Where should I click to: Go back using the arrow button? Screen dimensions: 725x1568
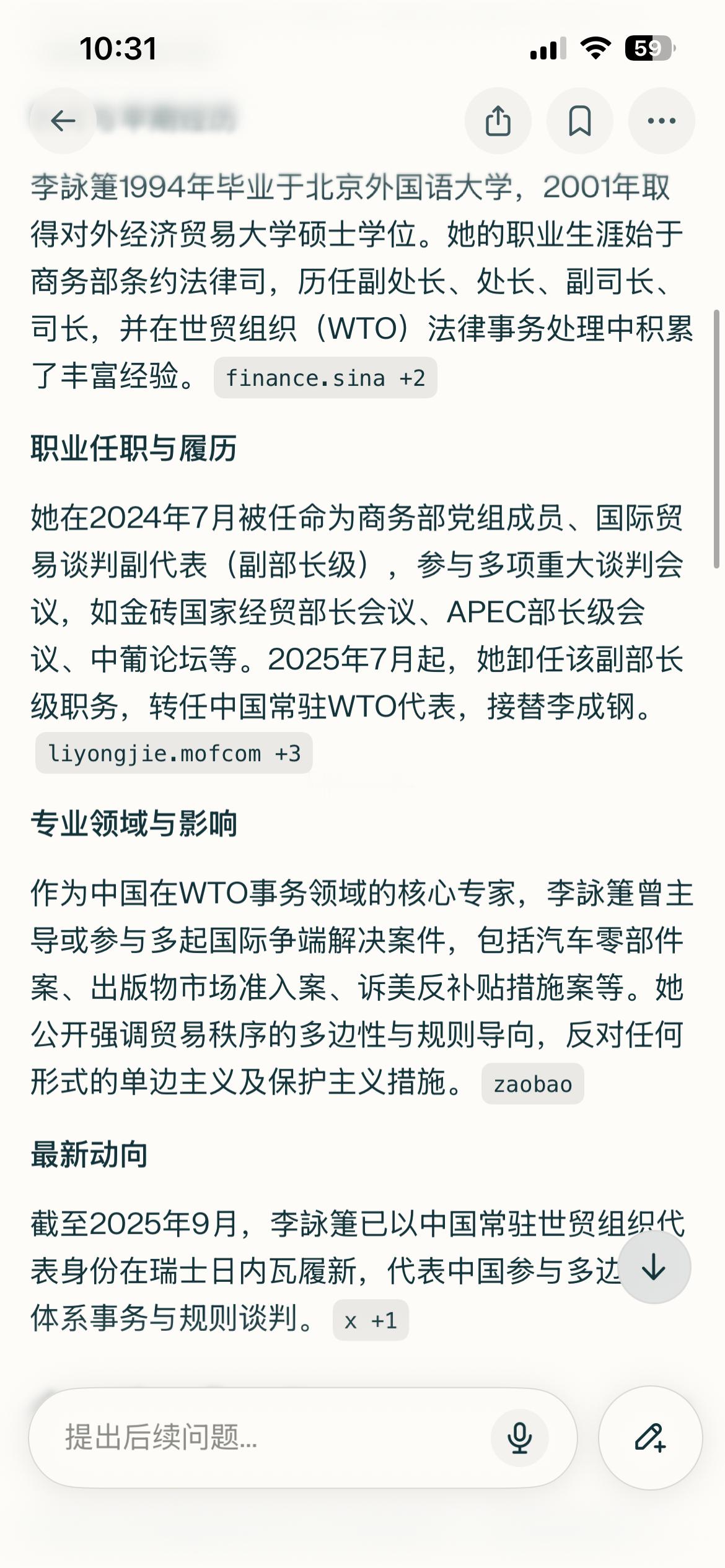point(63,120)
